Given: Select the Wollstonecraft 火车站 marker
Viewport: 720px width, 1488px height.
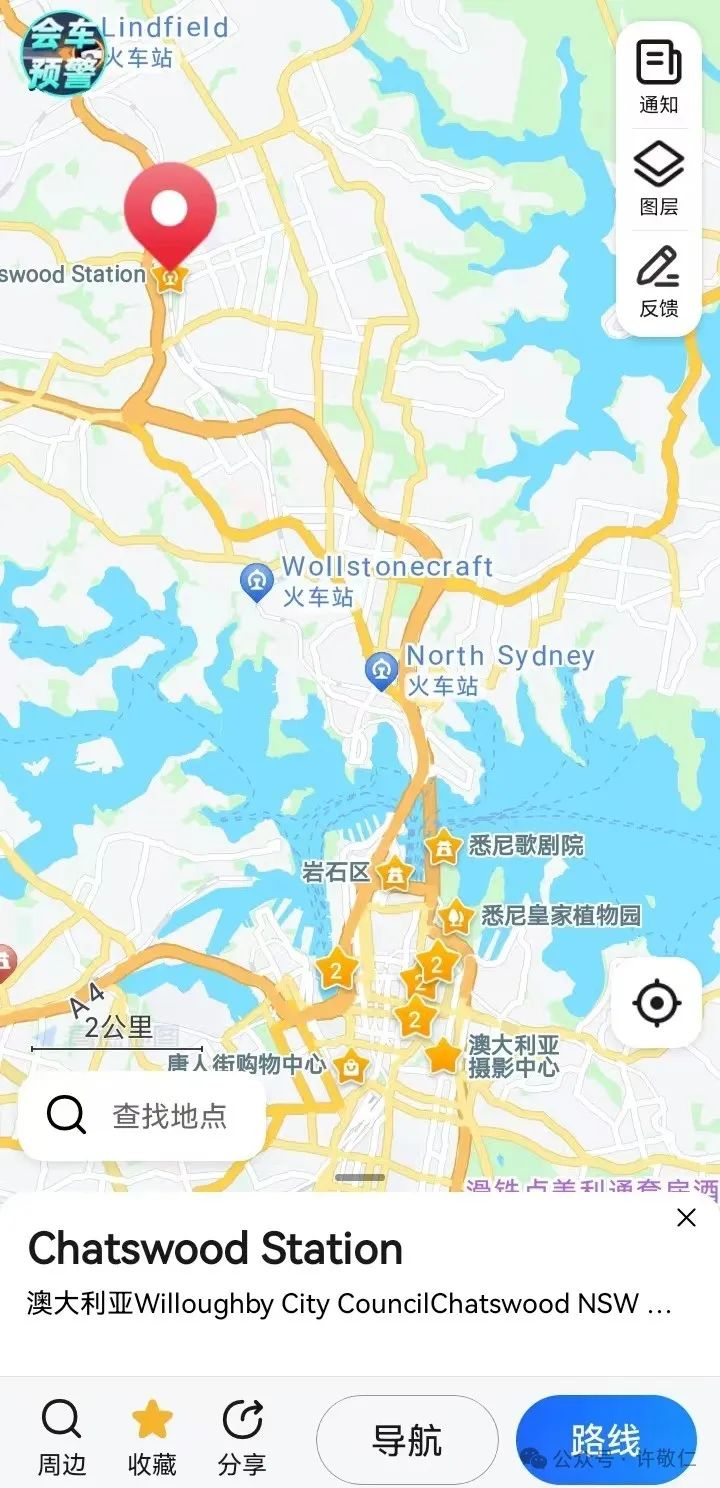Looking at the screenshot, I should click(x=257, y=582).
